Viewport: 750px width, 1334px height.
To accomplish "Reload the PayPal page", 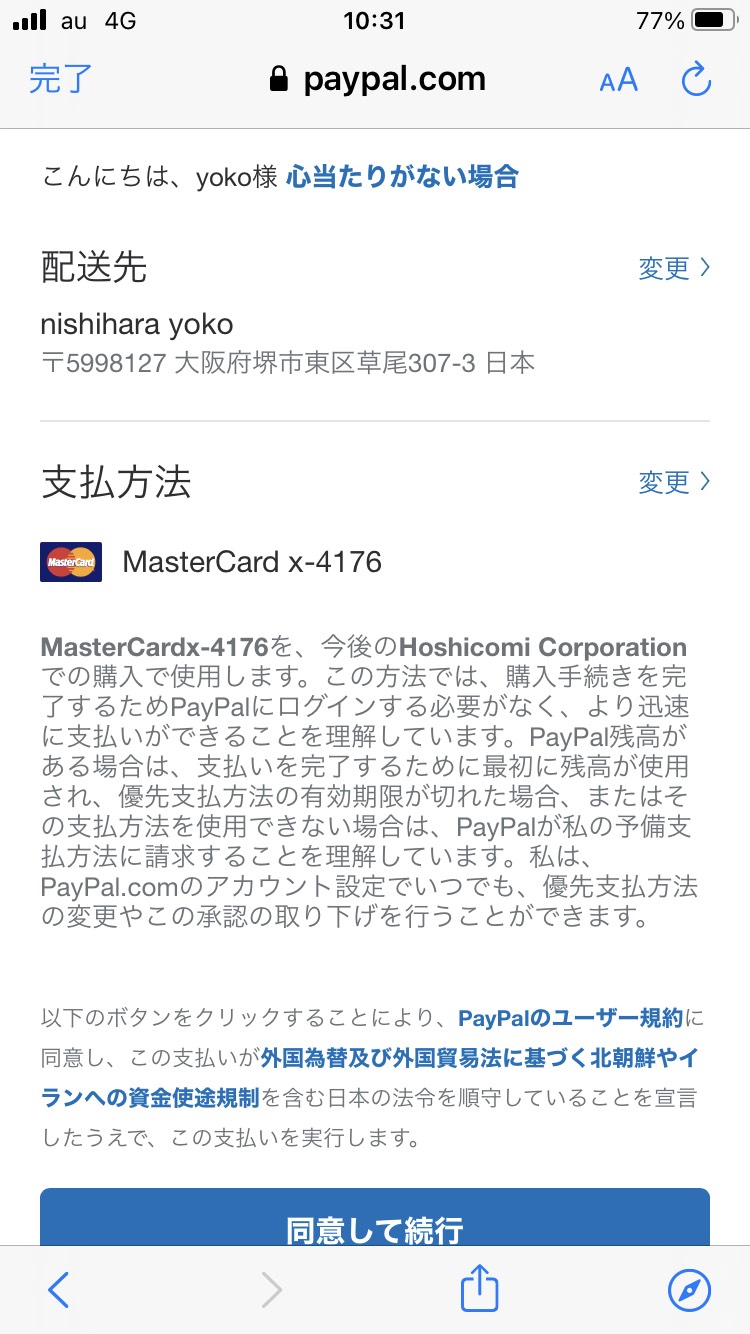I will (x=695, y=79).
